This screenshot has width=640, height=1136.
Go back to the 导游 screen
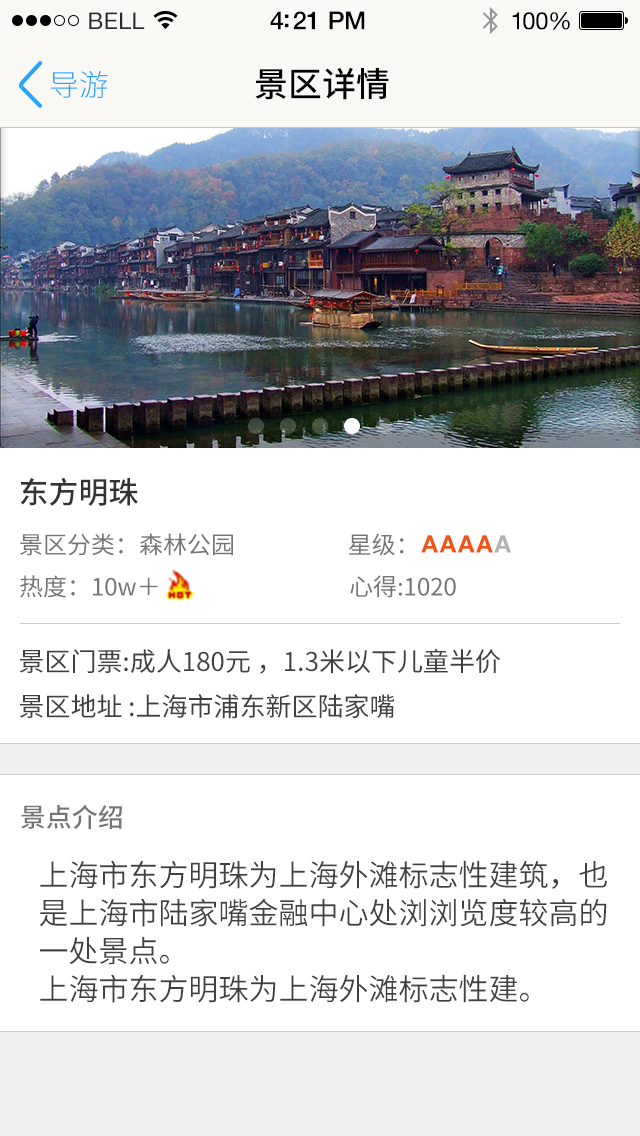tap(62, 85)
